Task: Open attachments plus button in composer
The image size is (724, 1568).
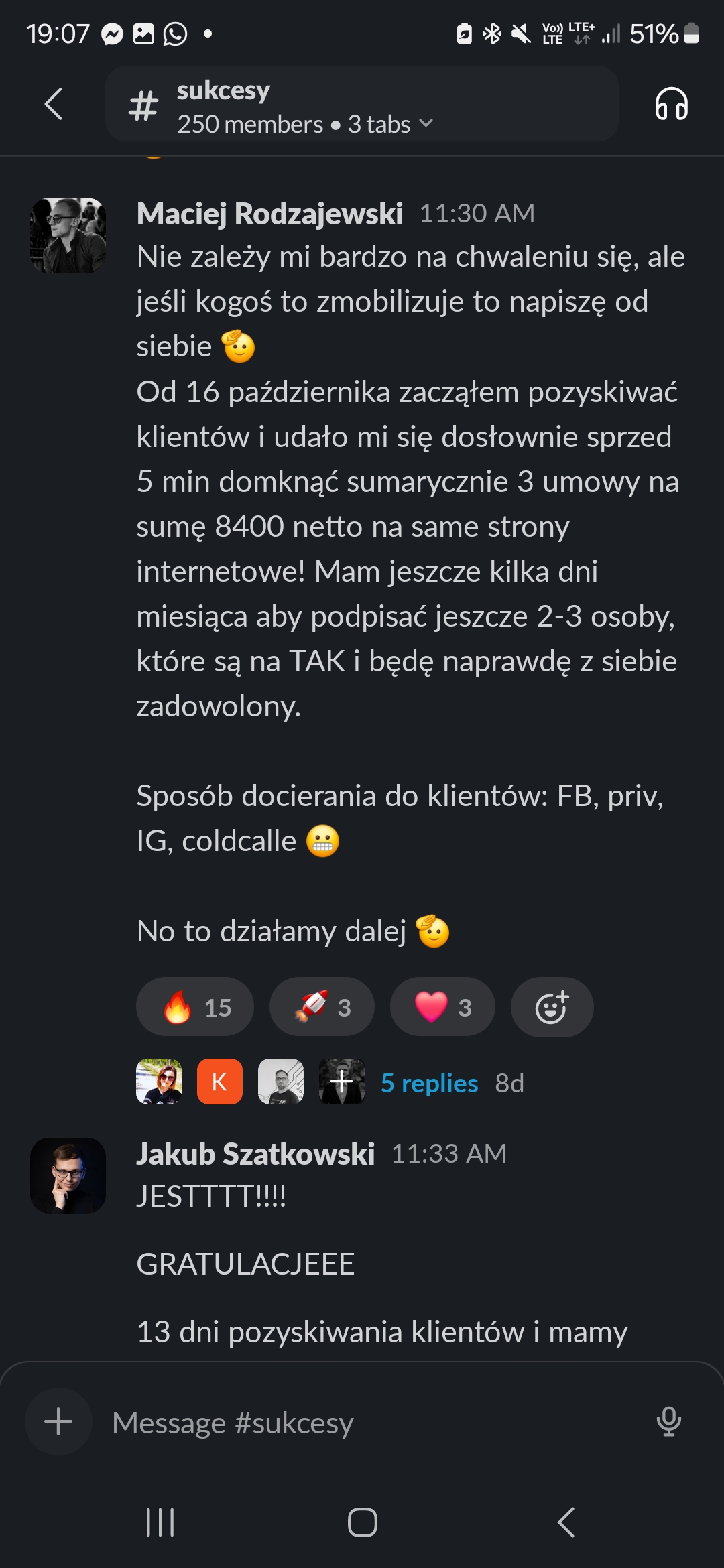Action: (58, 1421)
